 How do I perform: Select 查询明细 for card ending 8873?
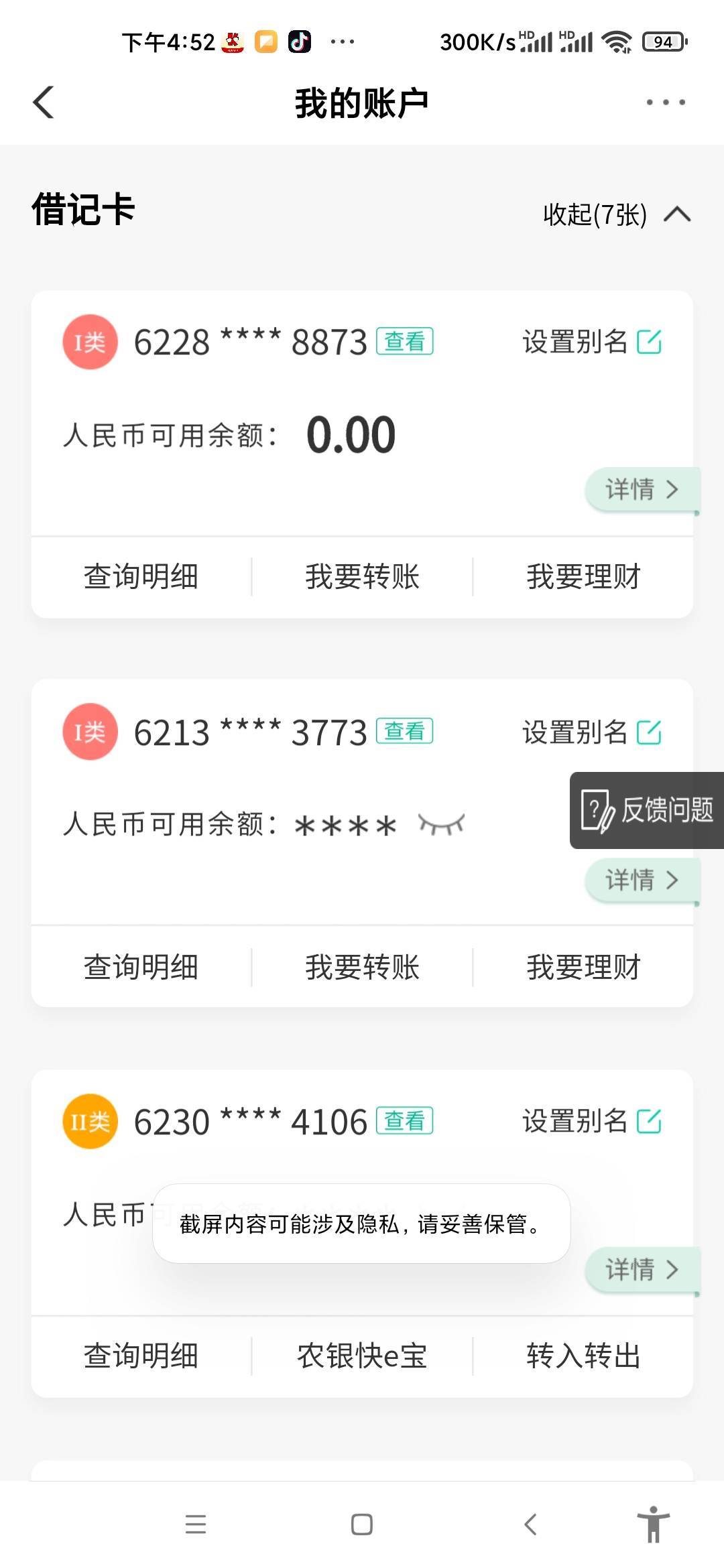[141, 577]
